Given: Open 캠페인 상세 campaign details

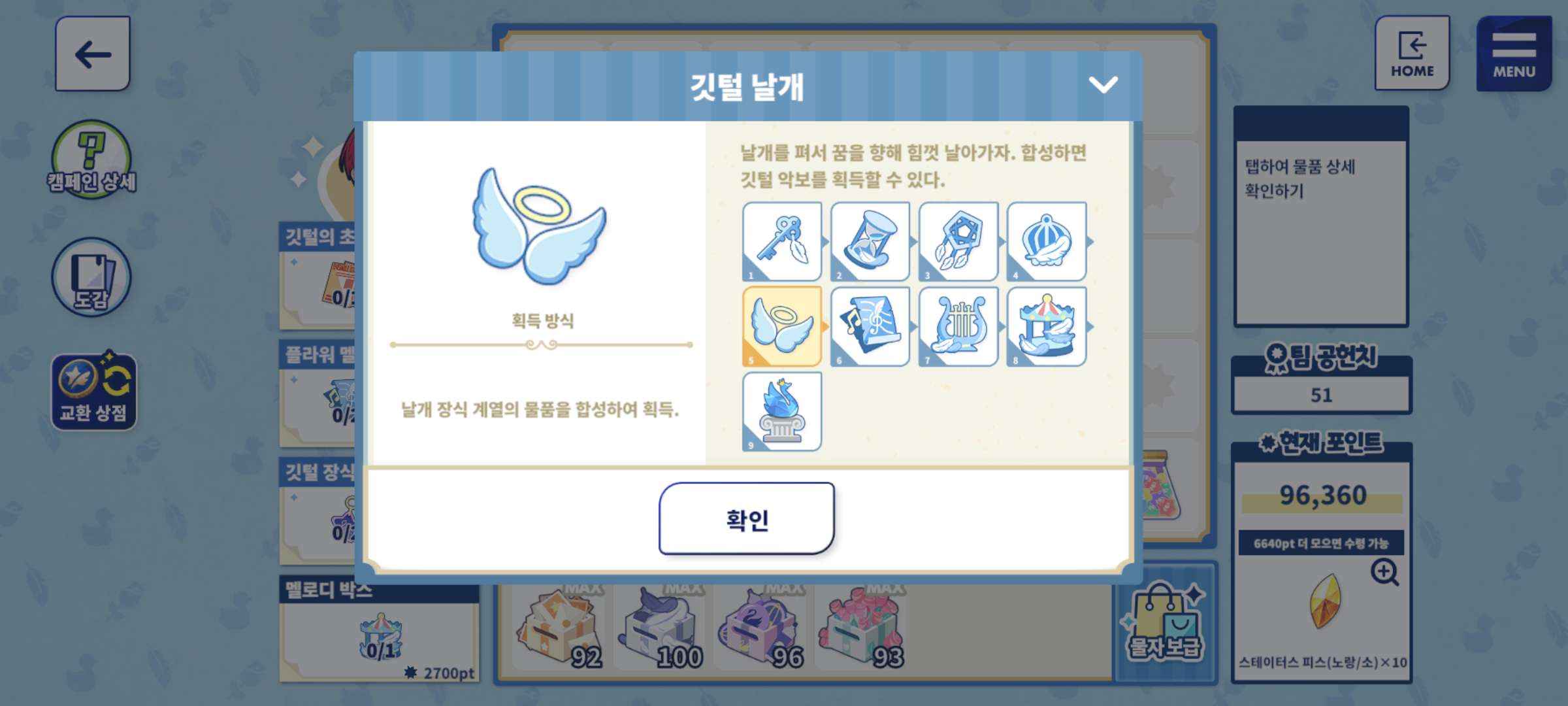Looking at the screenshot, I should 91,160.
